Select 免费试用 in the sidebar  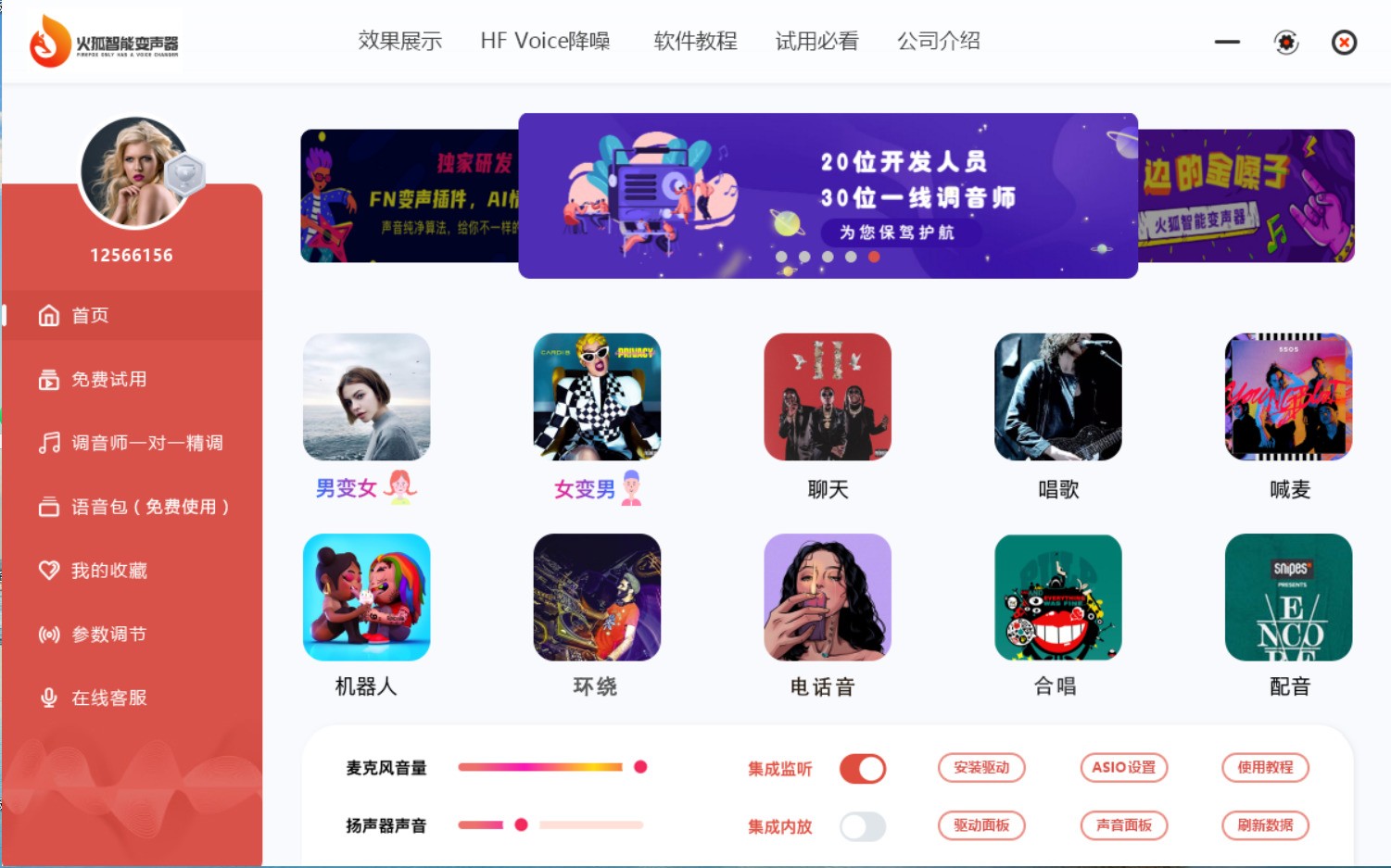pos(108,380)
